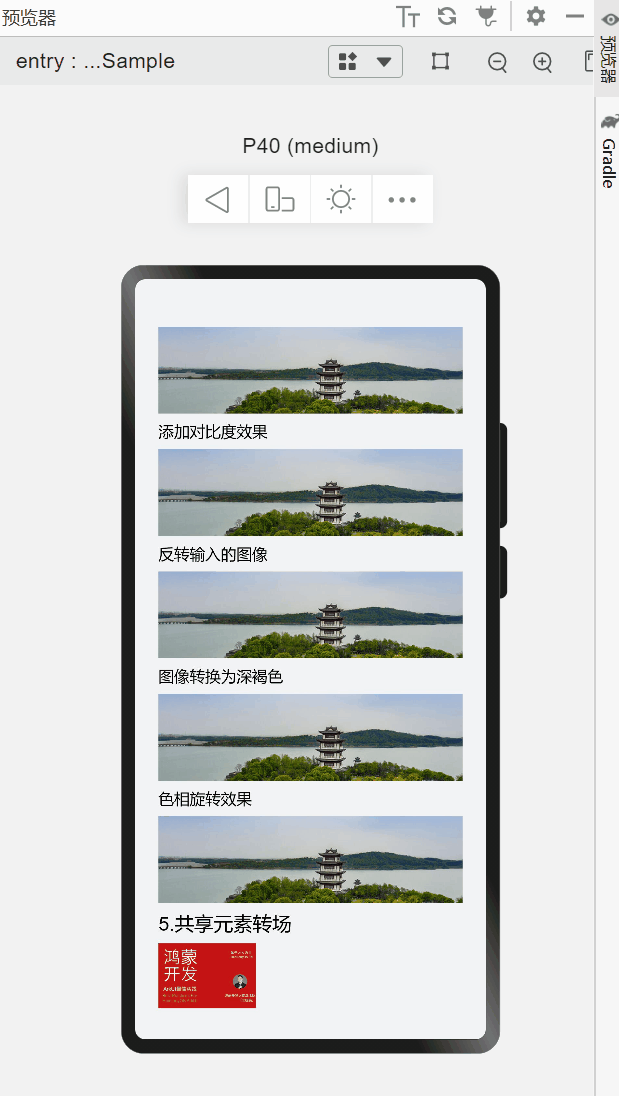This screenshot has width=619, height=1096.
Task: Rotate the preview device orientation
Action: (279, 199)
